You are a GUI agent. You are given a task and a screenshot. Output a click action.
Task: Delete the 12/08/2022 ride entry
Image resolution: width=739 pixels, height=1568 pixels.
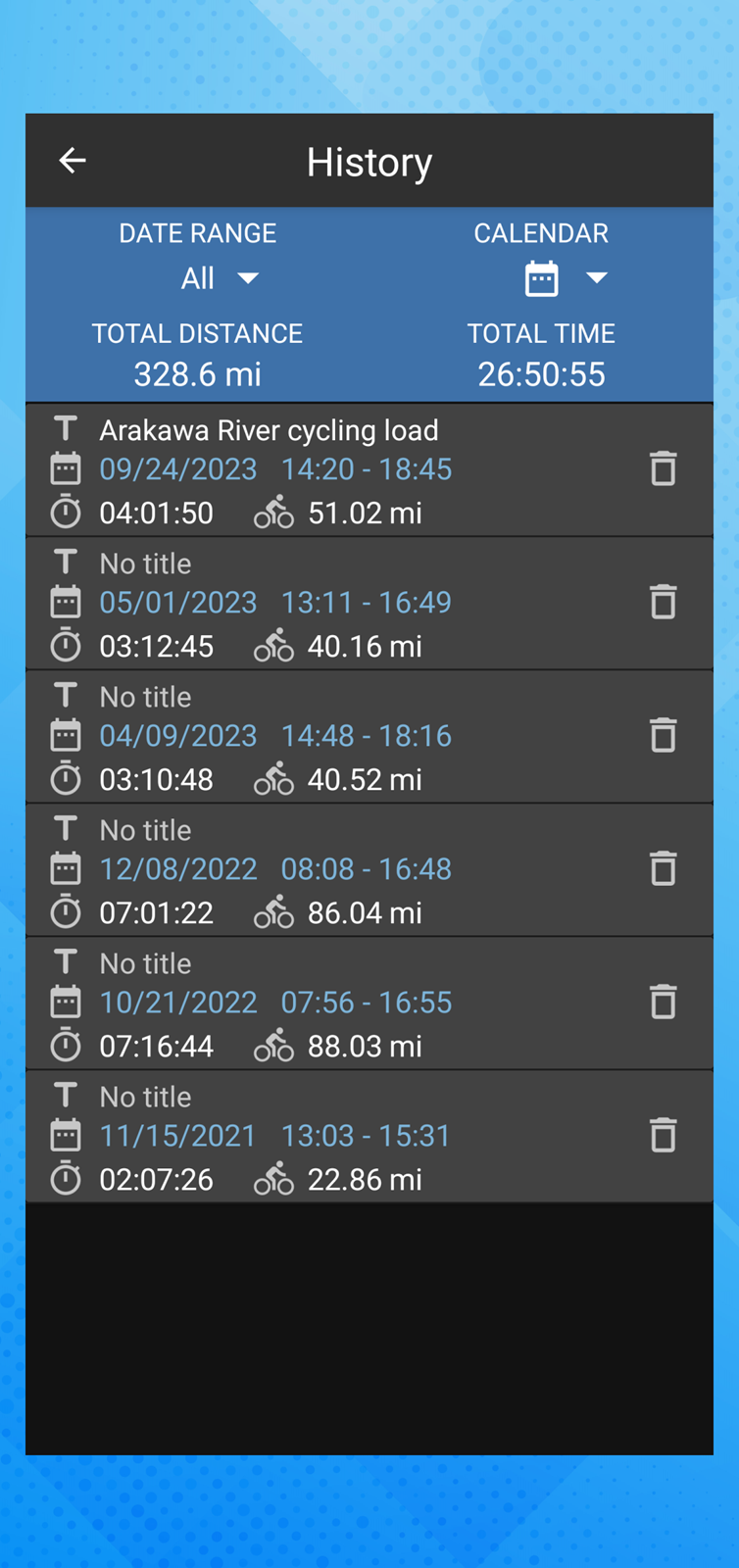tap(664, 868)
